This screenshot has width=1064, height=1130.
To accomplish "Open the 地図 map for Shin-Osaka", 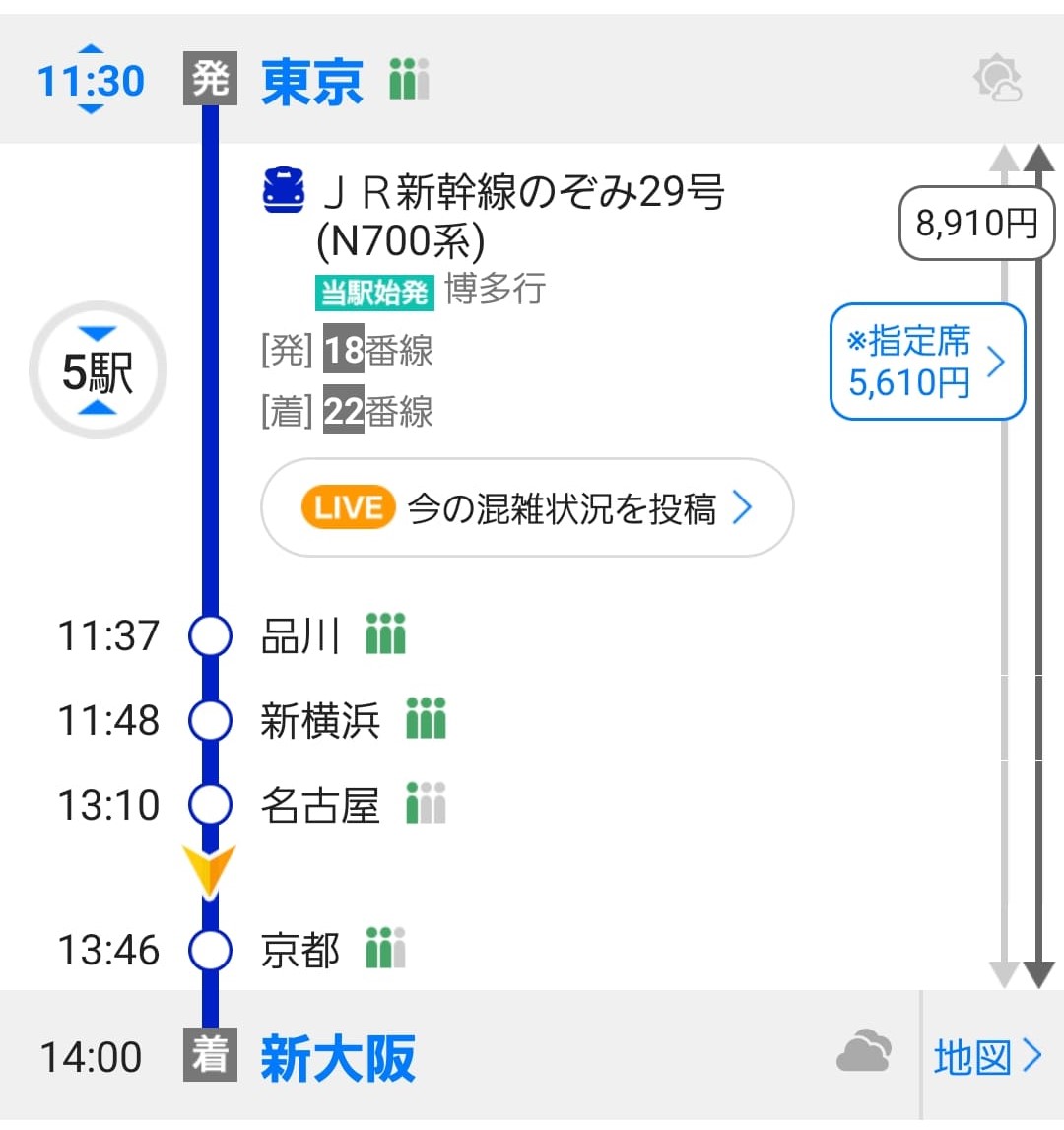I will [988, 1057].
